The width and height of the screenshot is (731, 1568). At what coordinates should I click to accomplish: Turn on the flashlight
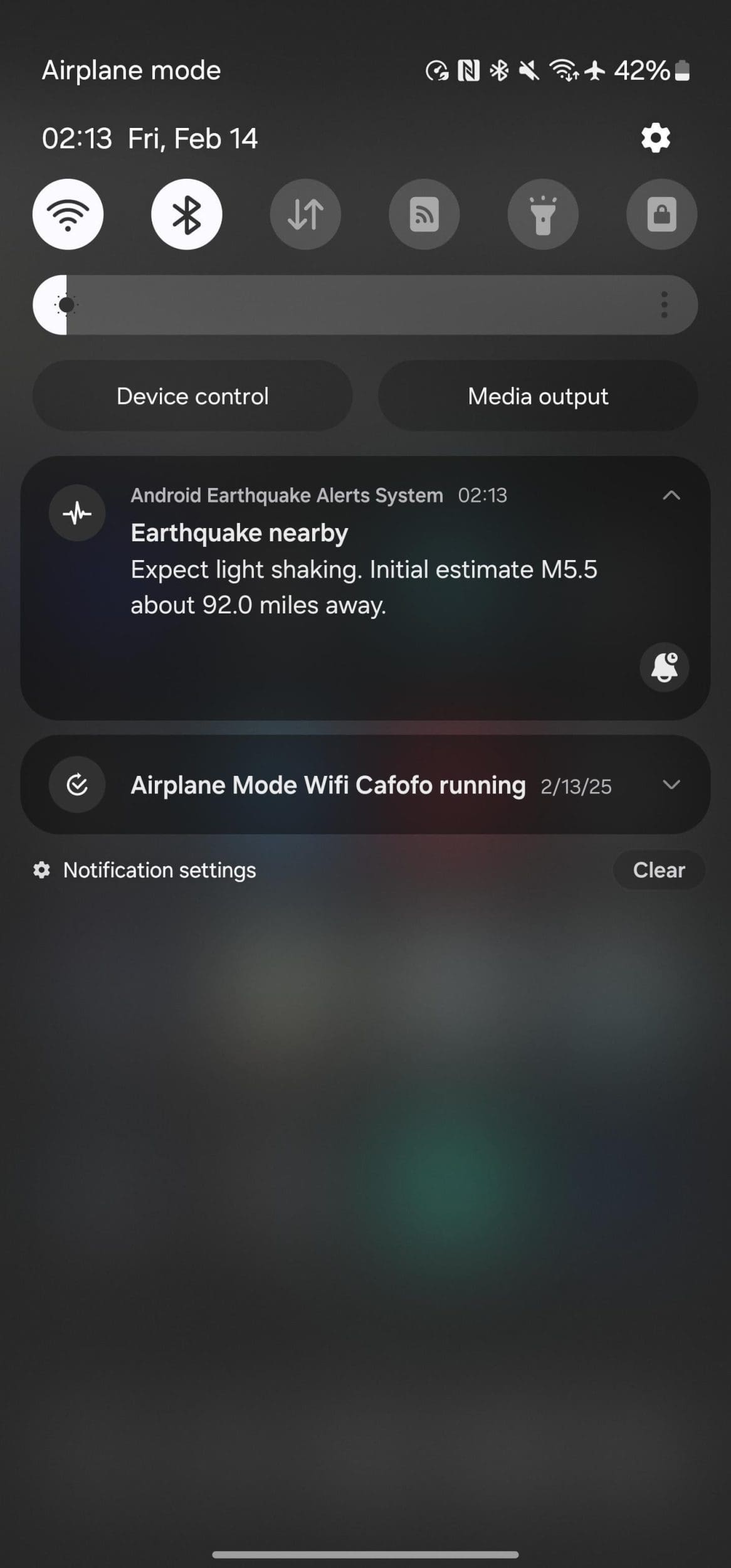(543, 215)
